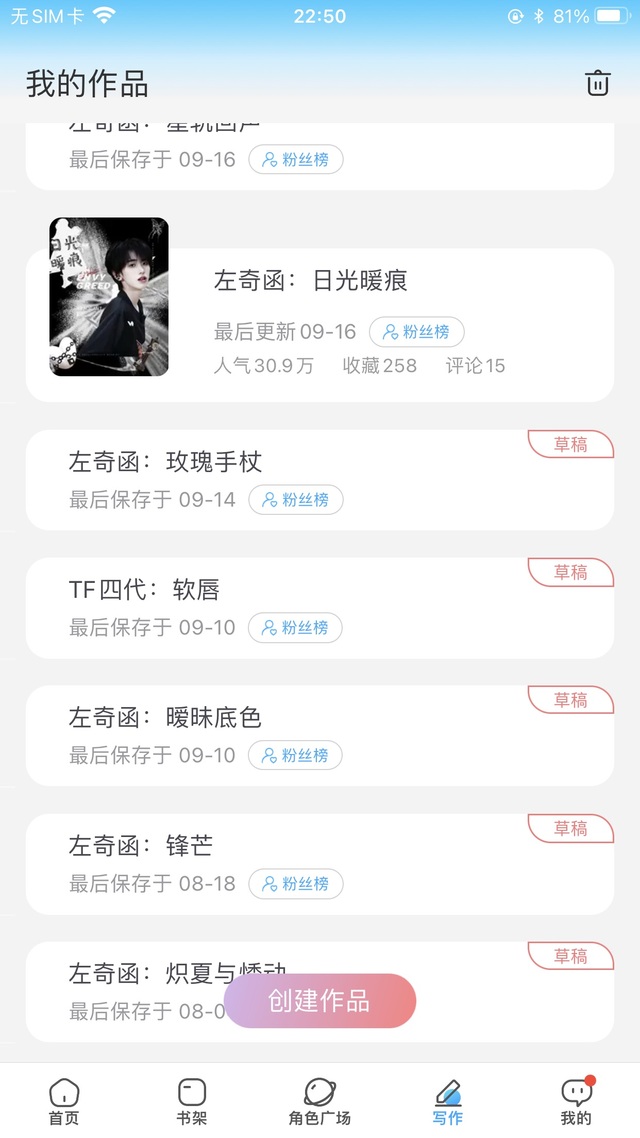Screen dimensions: 640x1138
Task: Open the draft 左奇函：玫瑰手杖
Action: (x=320, y=480)
